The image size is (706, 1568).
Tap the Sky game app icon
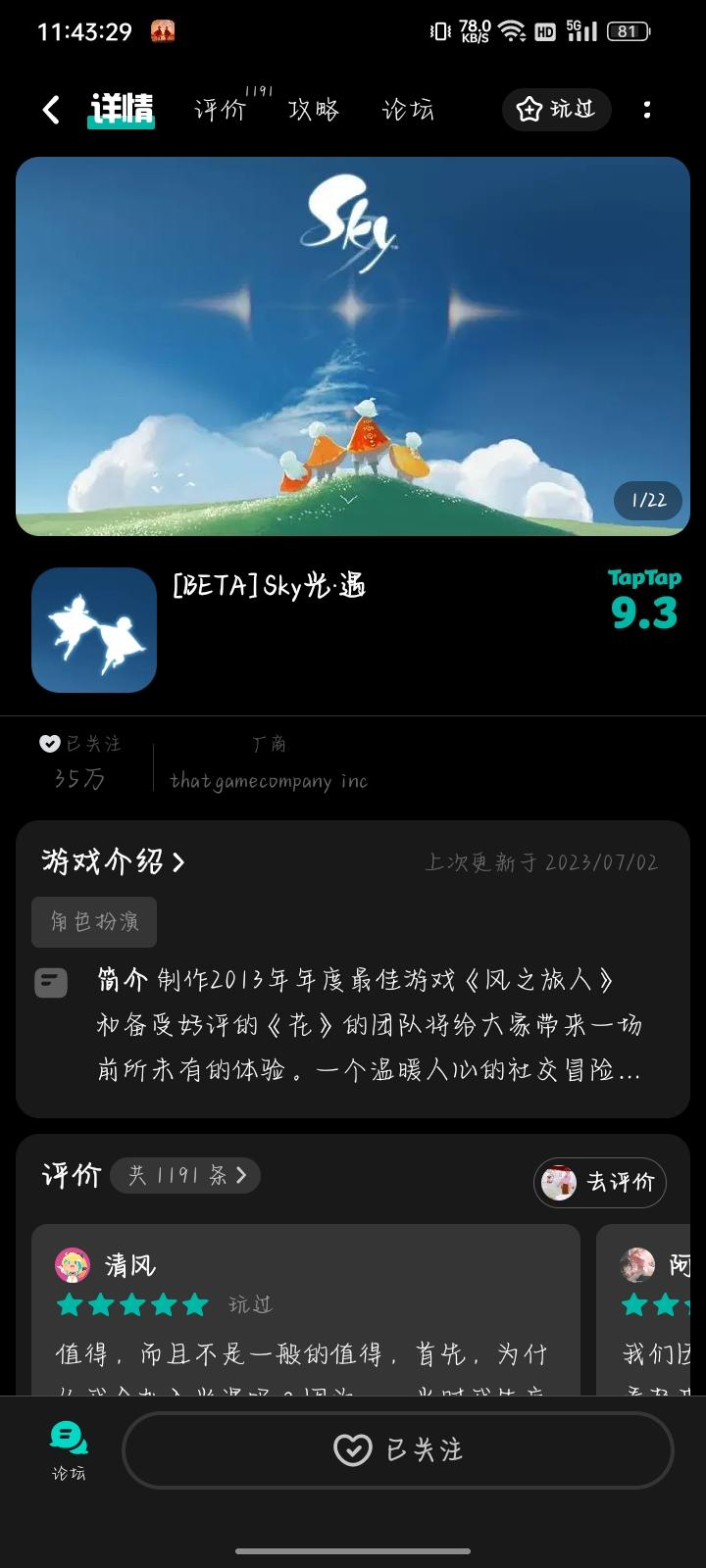click(93, 629)
